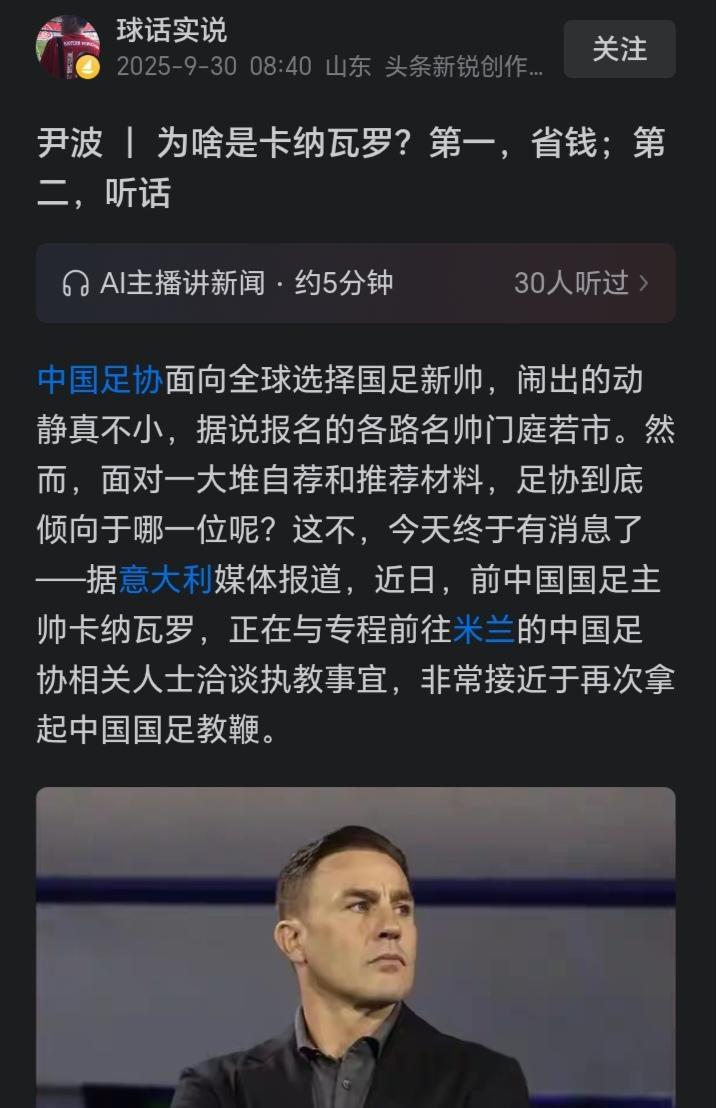Open 球话实说 author profile avatar
Viewport: 716px width, 1108px height.
(68, 47)
